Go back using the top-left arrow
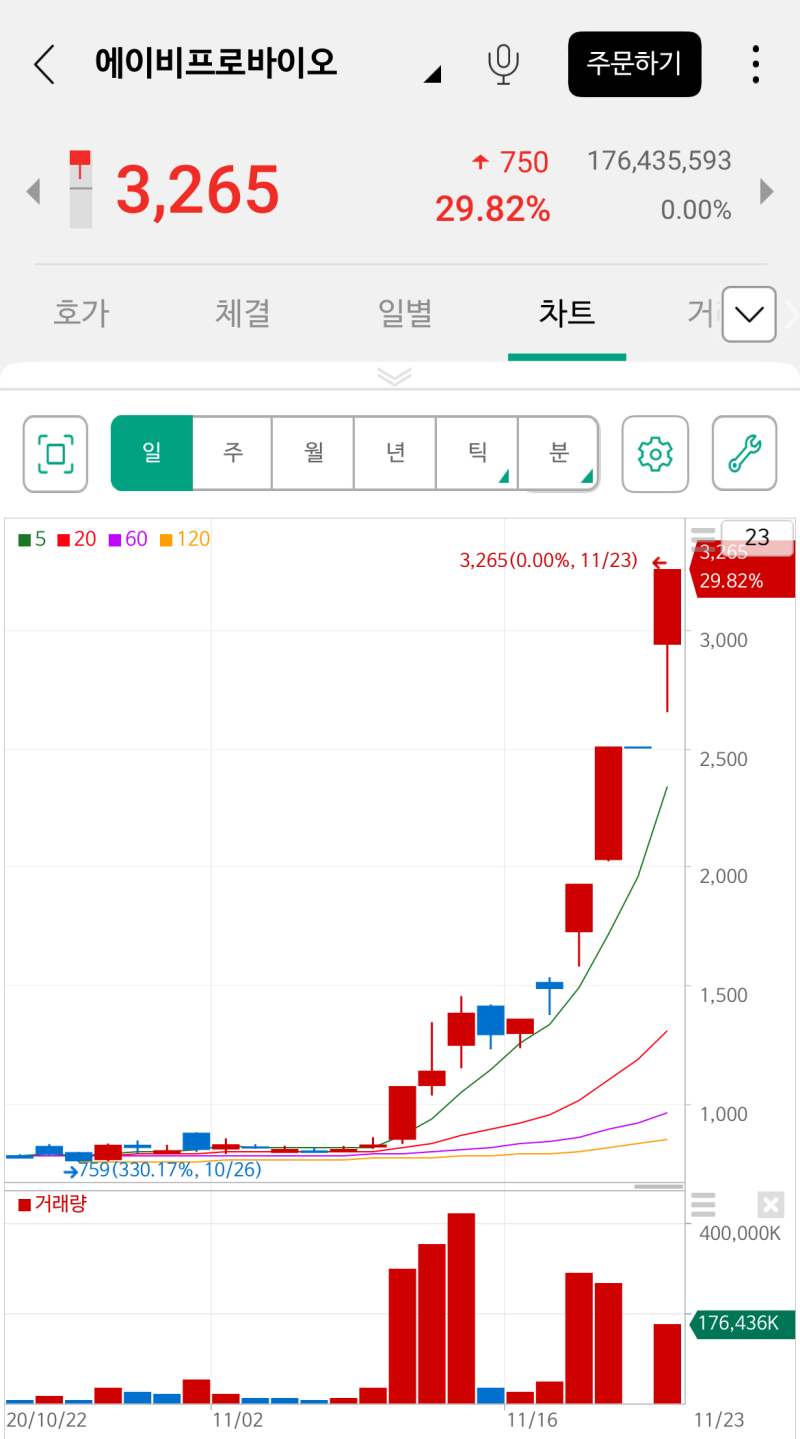The height and width of the screenshot is (1439, 800). point(44,65)
